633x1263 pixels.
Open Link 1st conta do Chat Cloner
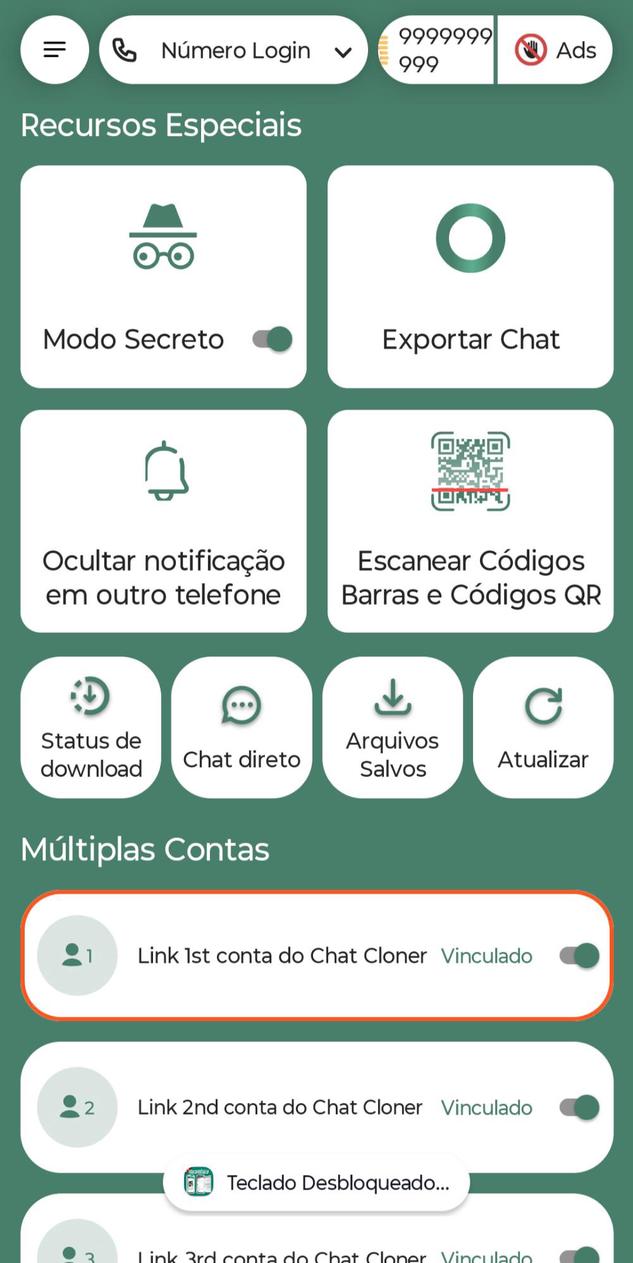point(282,956)
